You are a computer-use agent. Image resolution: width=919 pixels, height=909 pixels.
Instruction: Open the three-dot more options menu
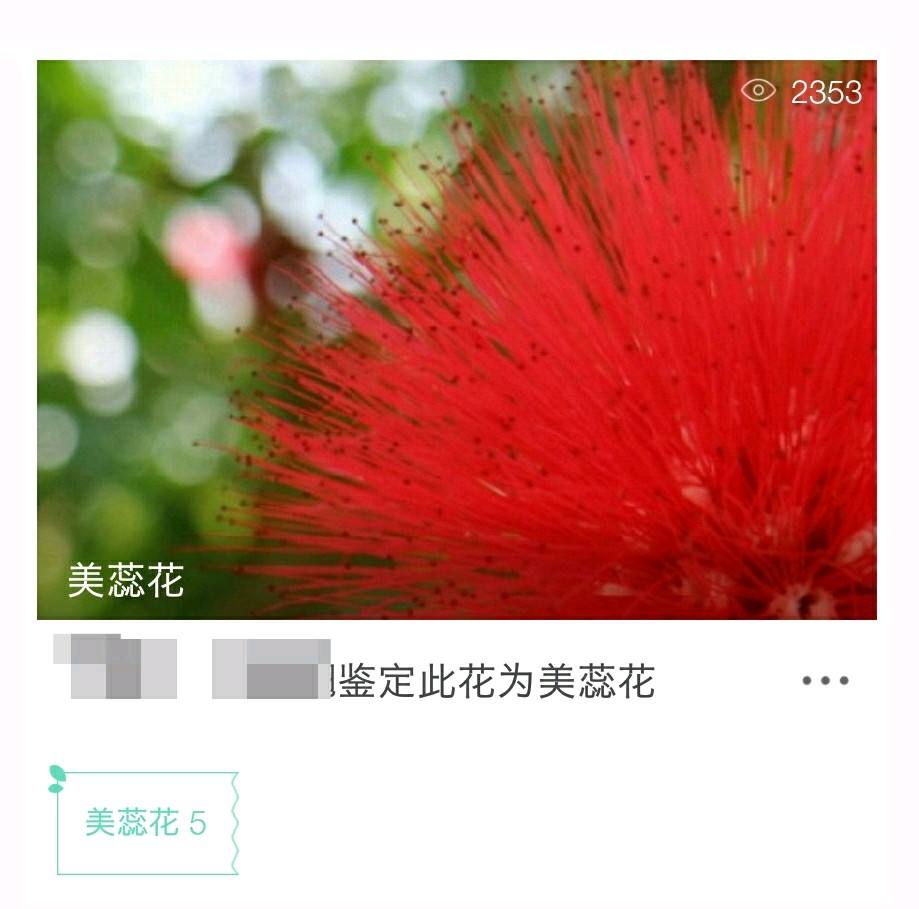pyautogui.click(x=825, y=681)
